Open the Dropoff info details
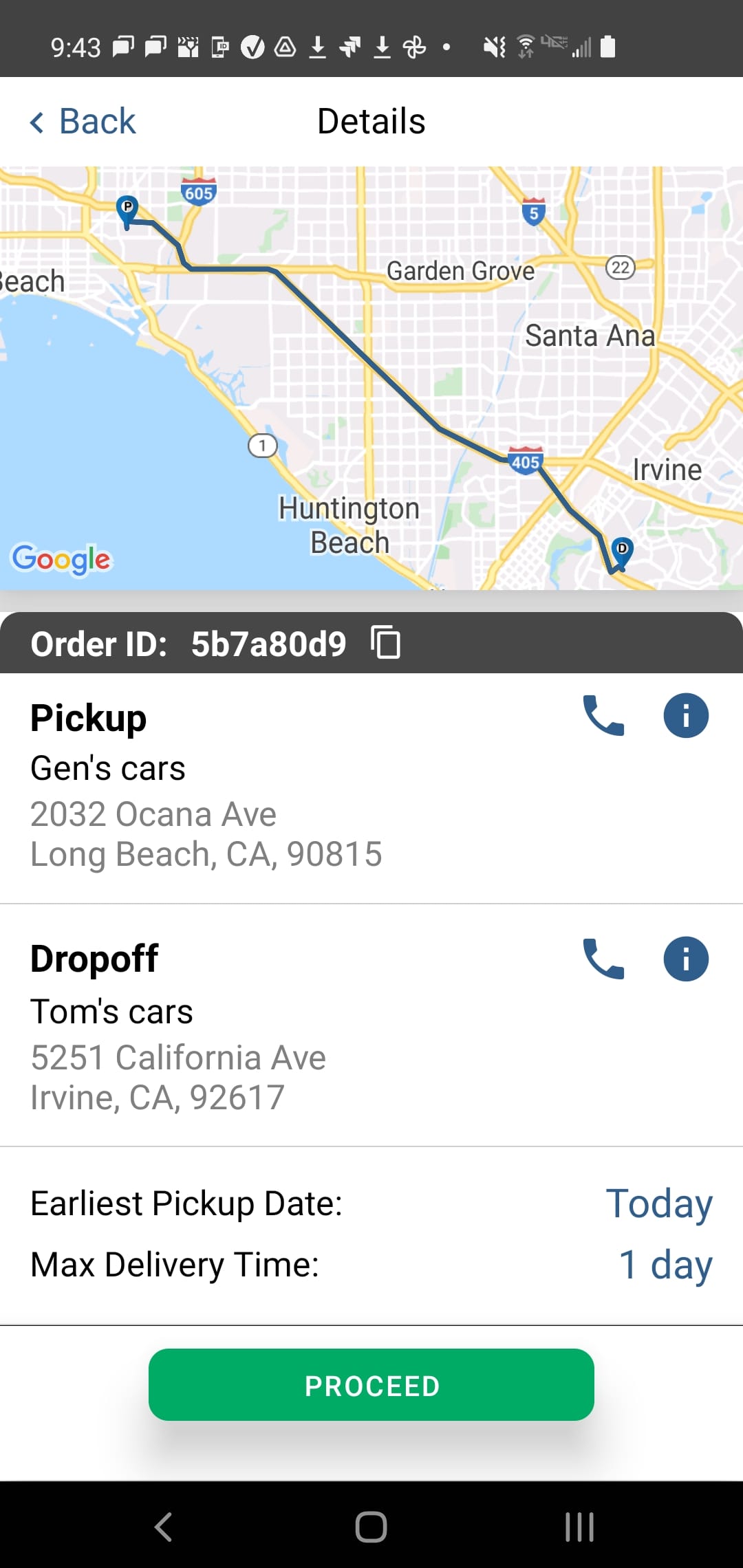Screen dimensions: 743x1568 point(685,958)
